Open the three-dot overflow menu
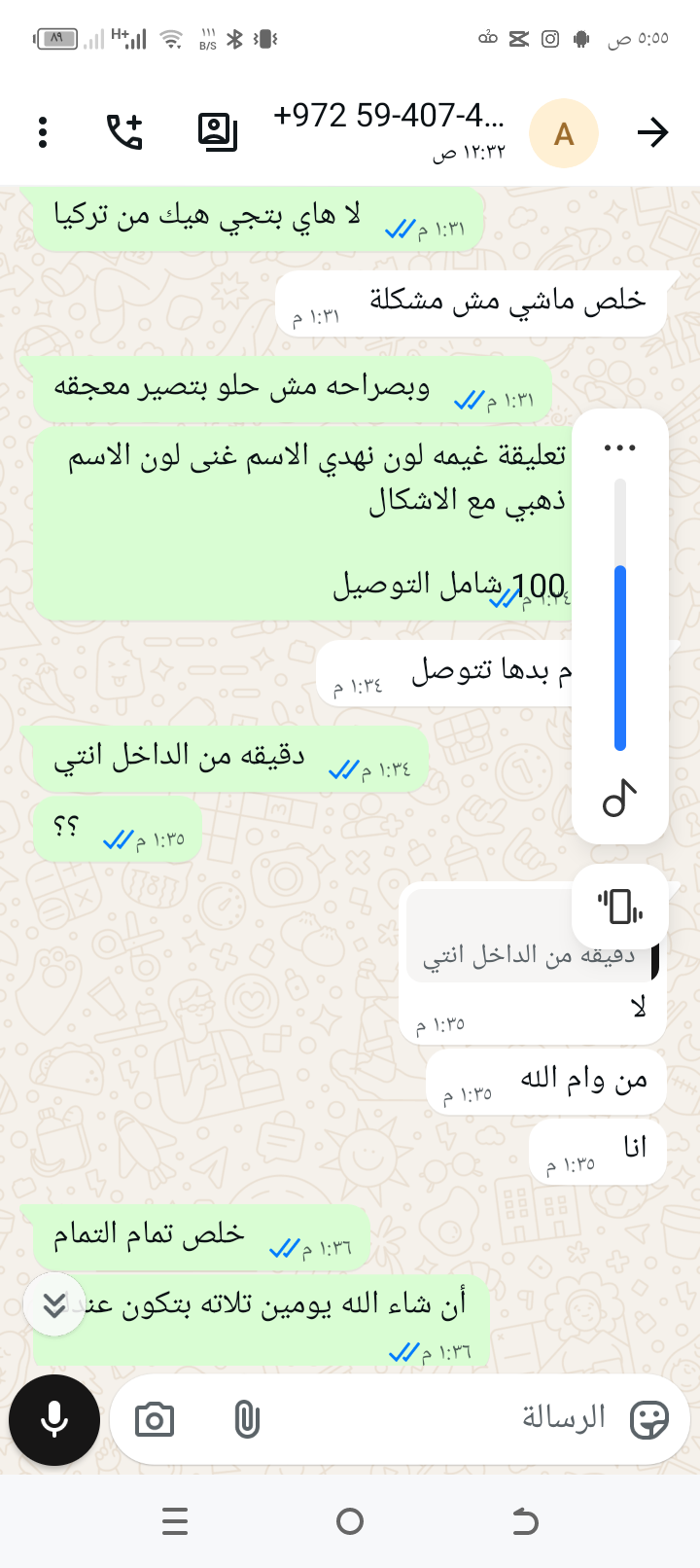 43,132
